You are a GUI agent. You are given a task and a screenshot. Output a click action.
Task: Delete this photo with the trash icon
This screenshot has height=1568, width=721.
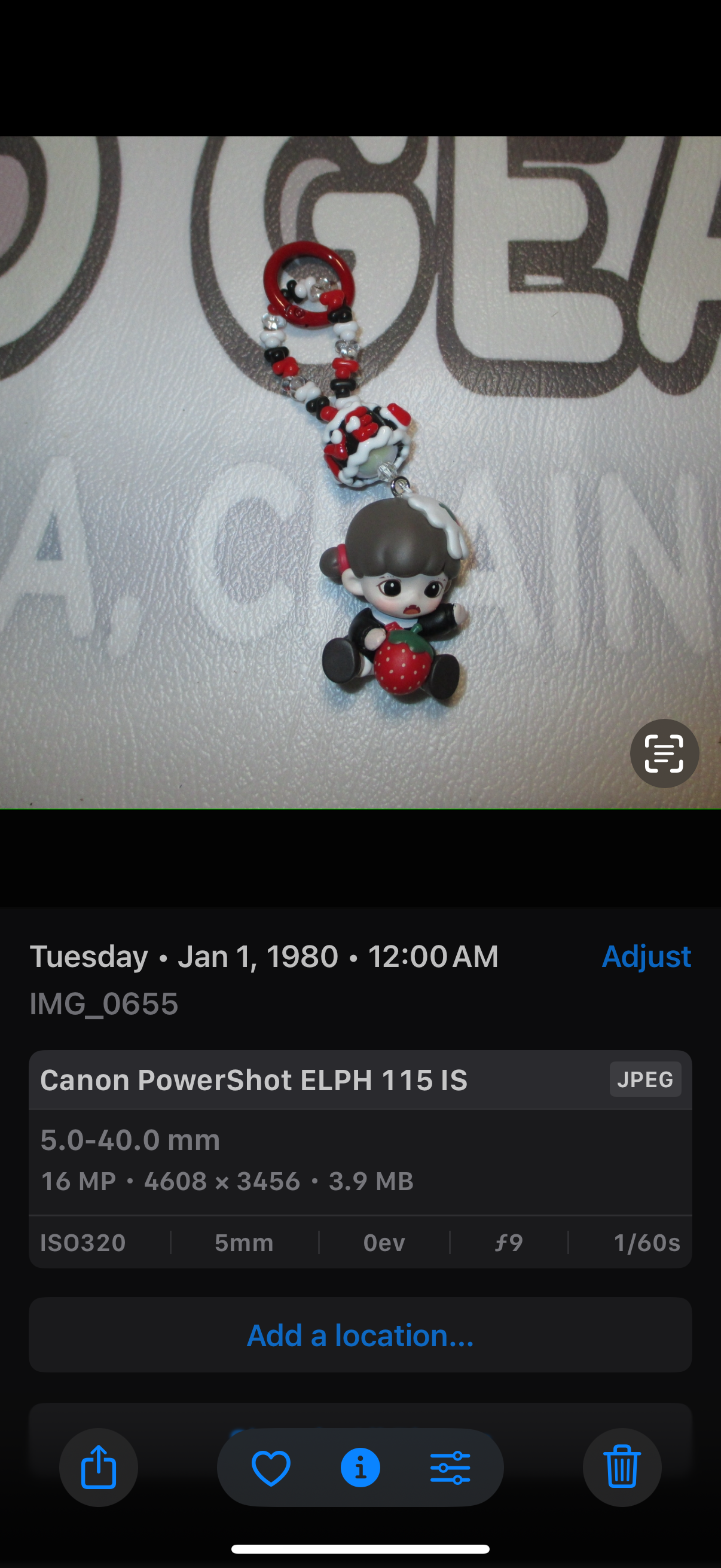click(x=622, y=1467)
